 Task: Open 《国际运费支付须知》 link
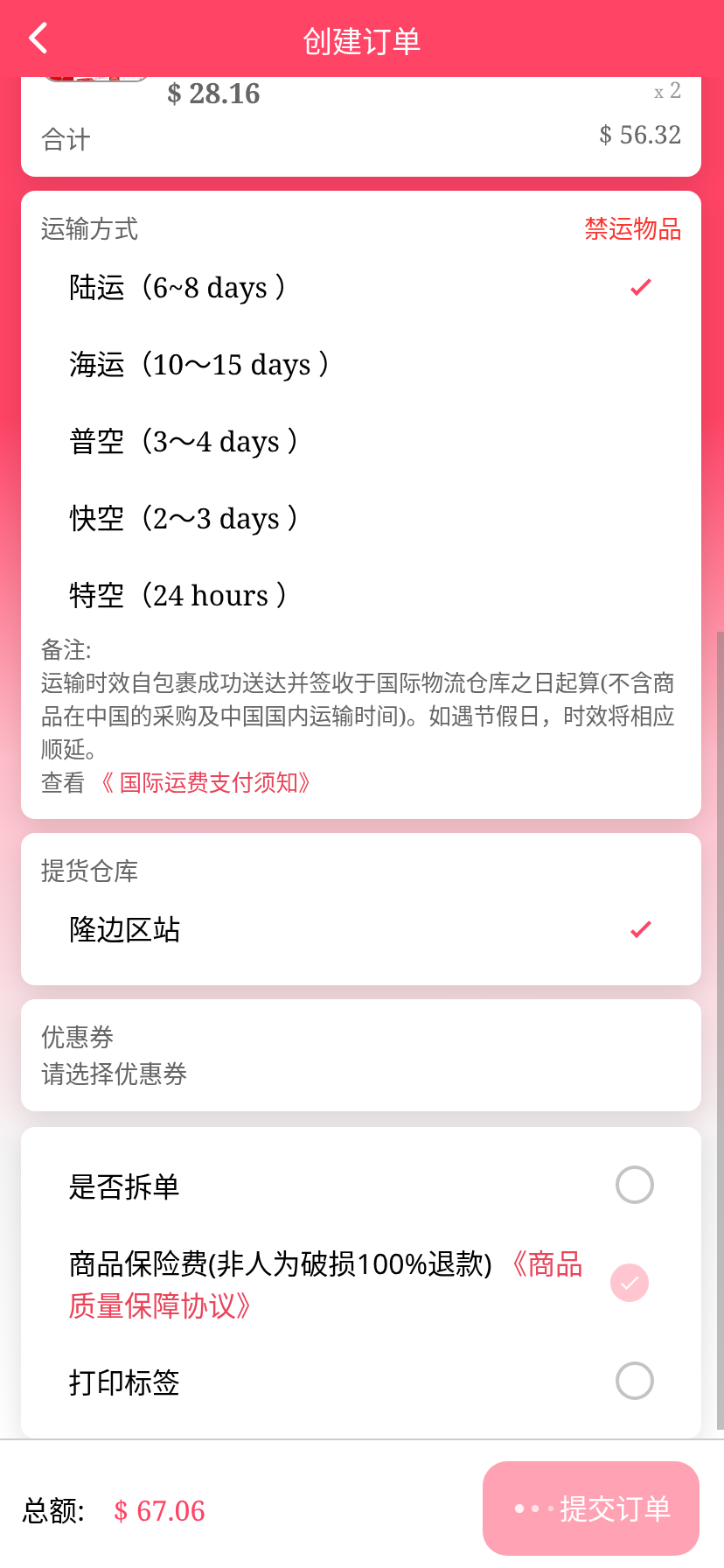[x=206, y=783]
